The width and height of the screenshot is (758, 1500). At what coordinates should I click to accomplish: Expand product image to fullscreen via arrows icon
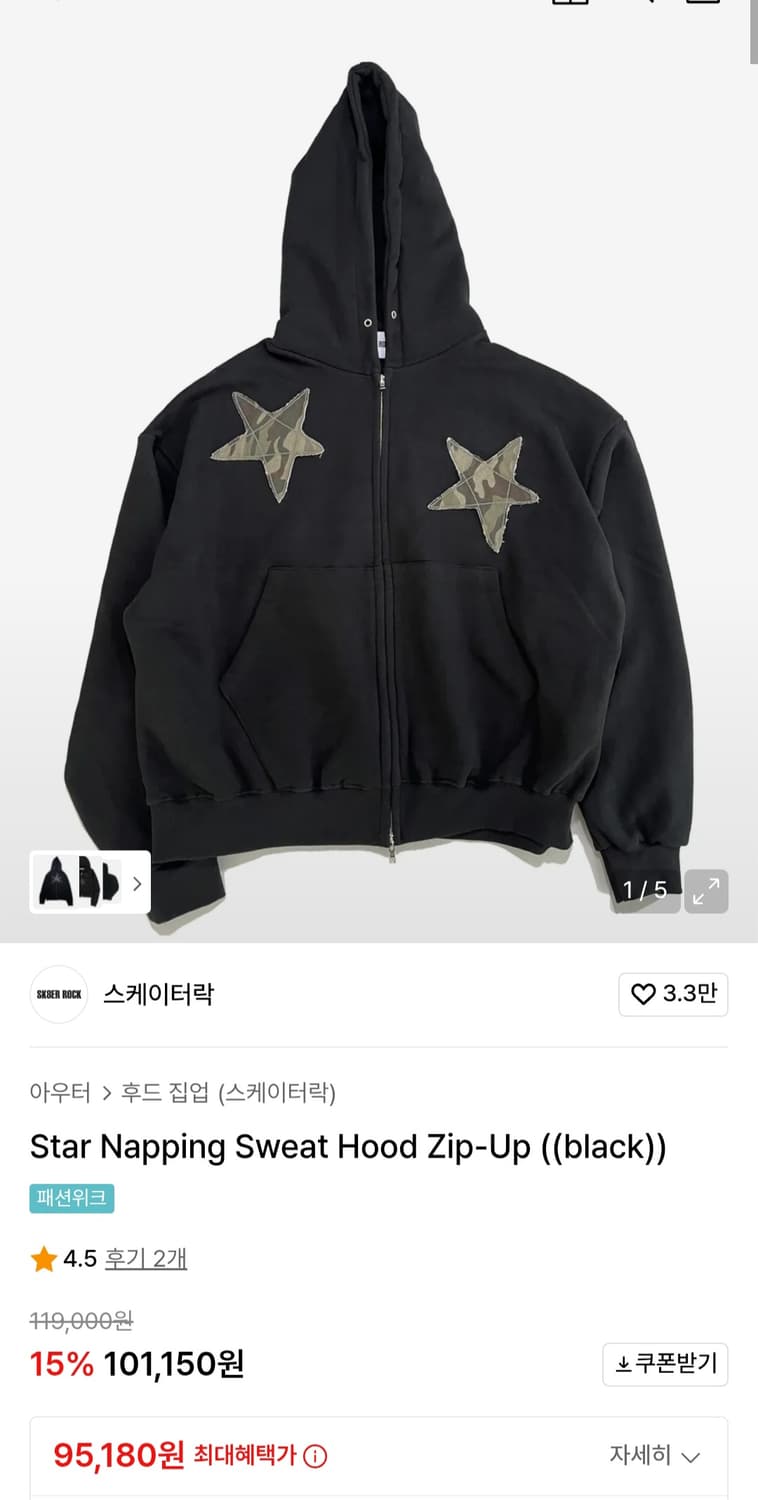click(x=707, y=891)
